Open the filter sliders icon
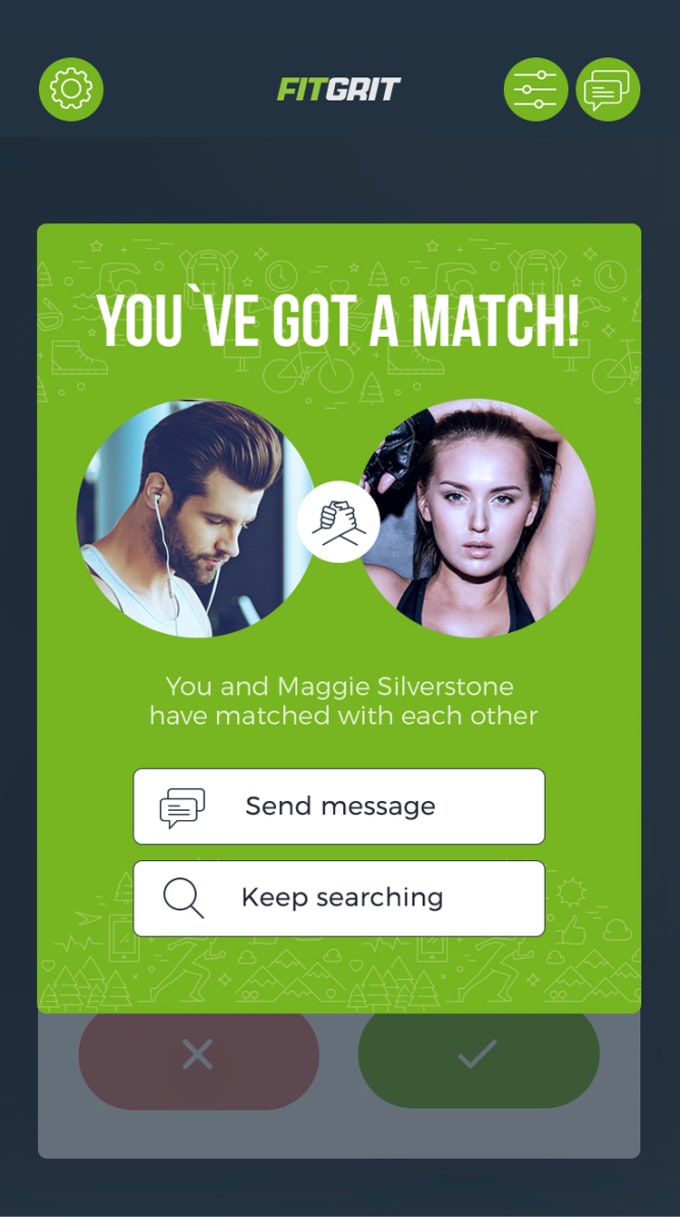The width and height of the screenshot is (680, 1217). coord(535,90)
